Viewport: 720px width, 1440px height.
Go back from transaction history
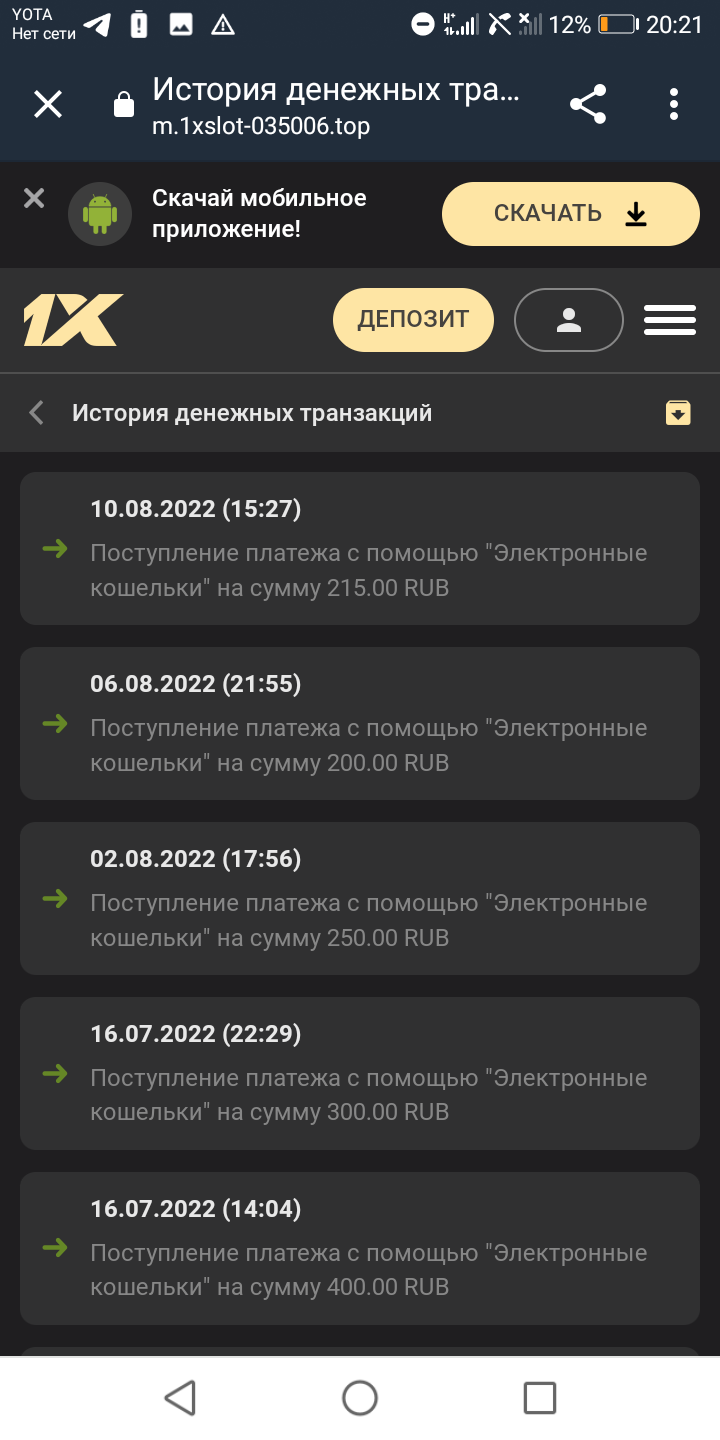point(37,412)
